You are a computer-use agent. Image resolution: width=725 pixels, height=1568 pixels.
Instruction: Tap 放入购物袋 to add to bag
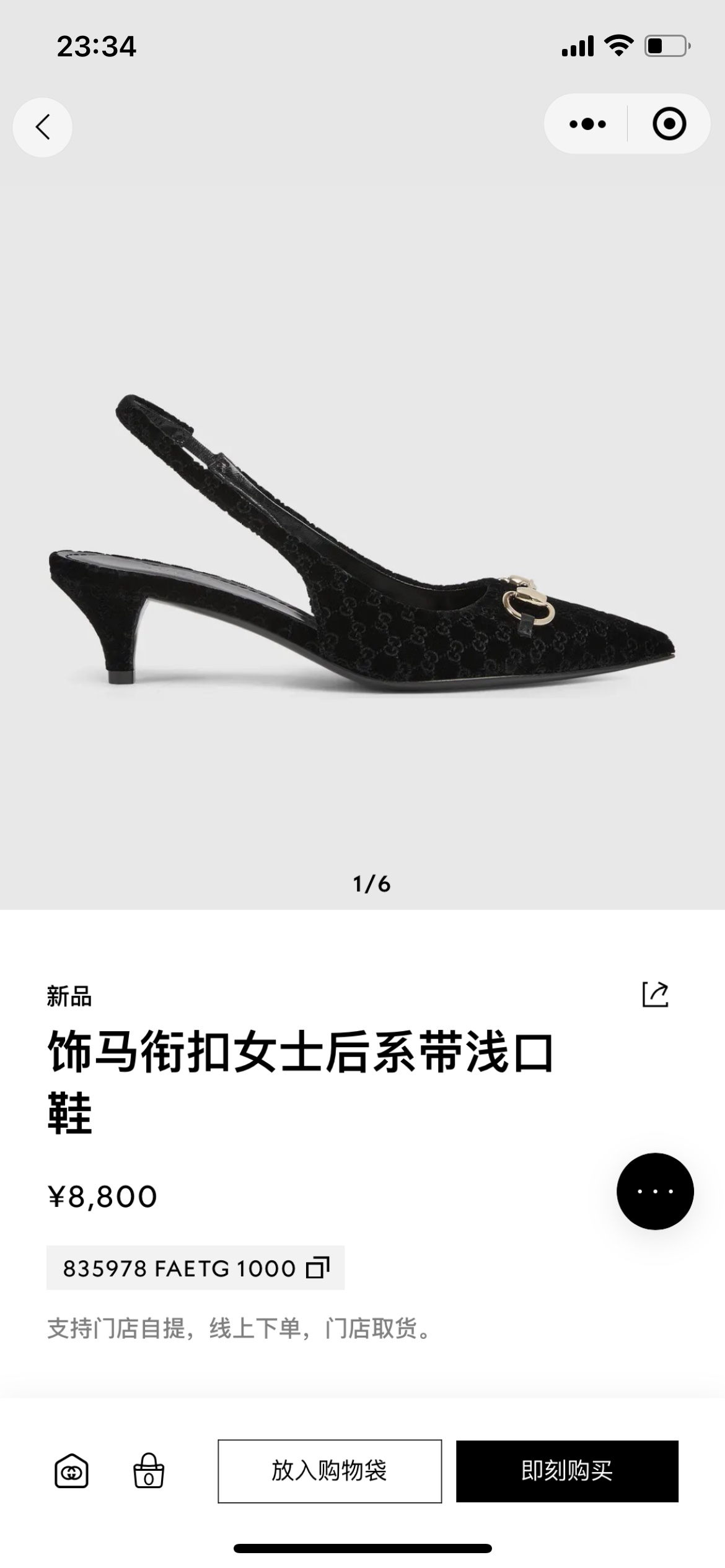330,1471
